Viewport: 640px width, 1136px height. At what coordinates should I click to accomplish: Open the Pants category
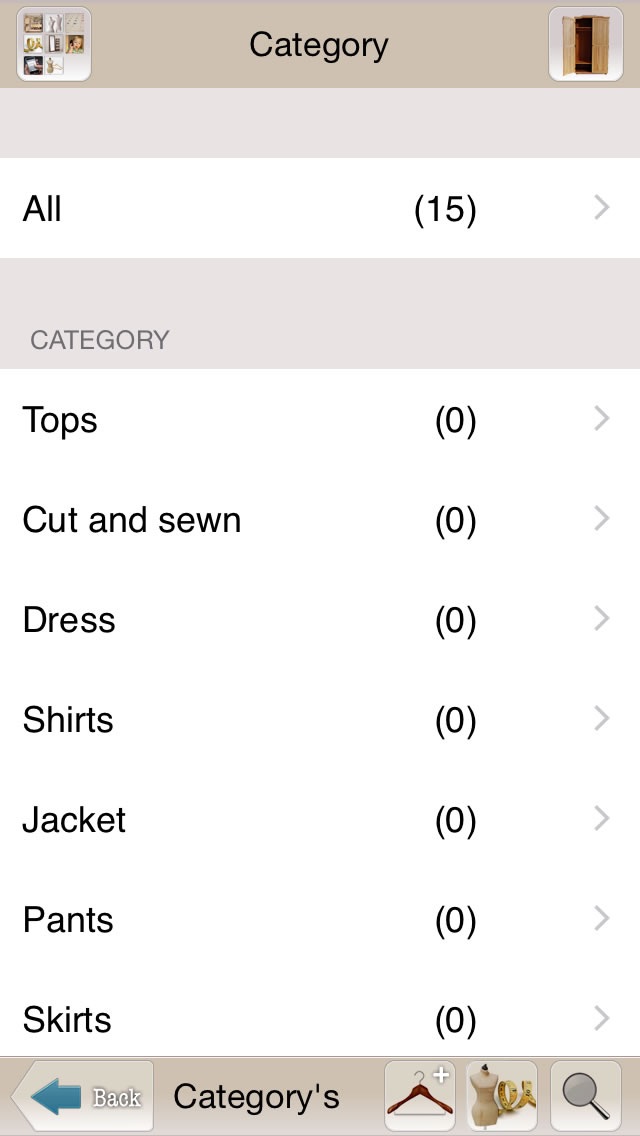click(x=320, y=920)
